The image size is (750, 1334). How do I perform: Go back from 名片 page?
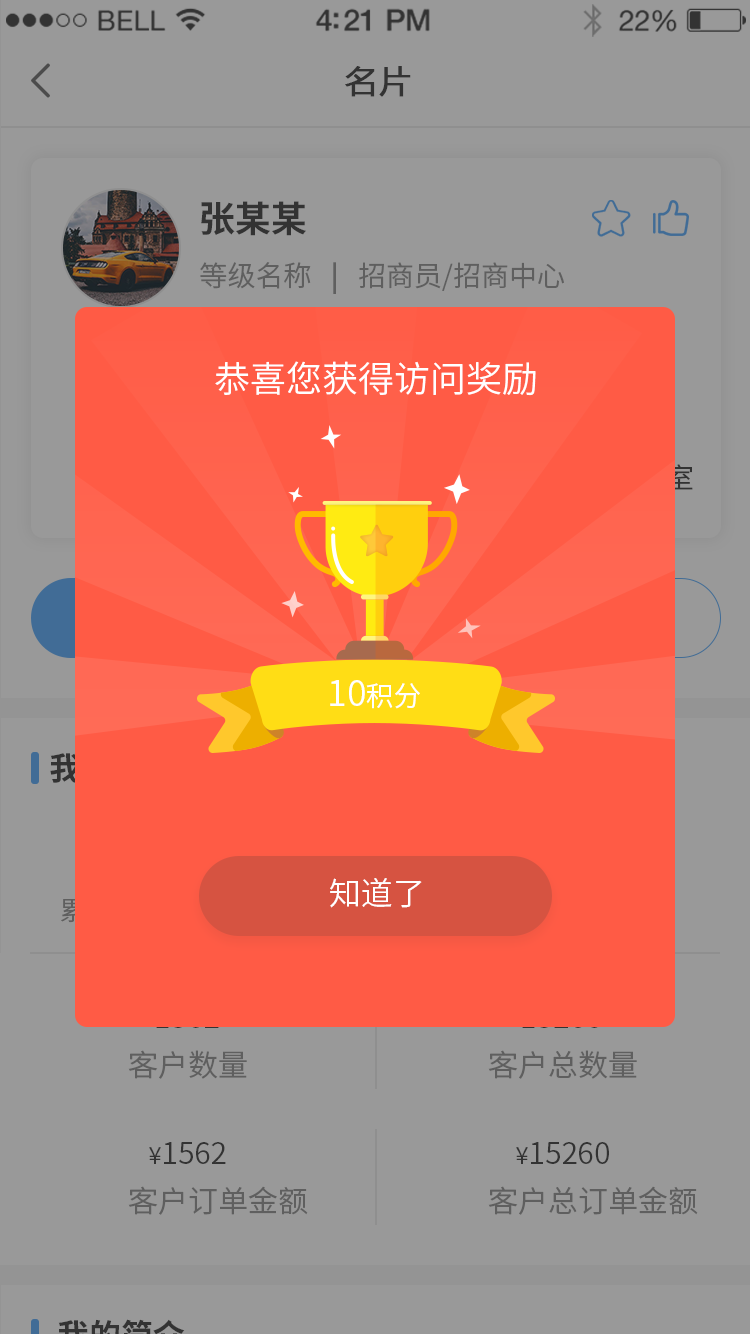[x=41, y=81]
